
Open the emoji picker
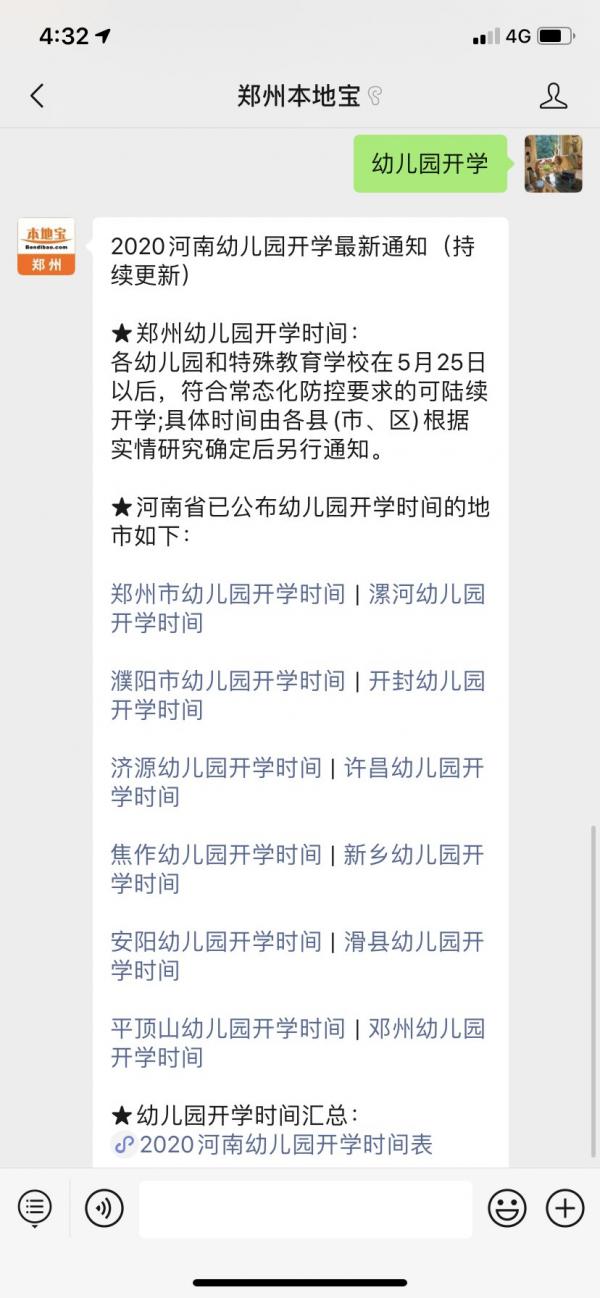(x=507, y=1209)
